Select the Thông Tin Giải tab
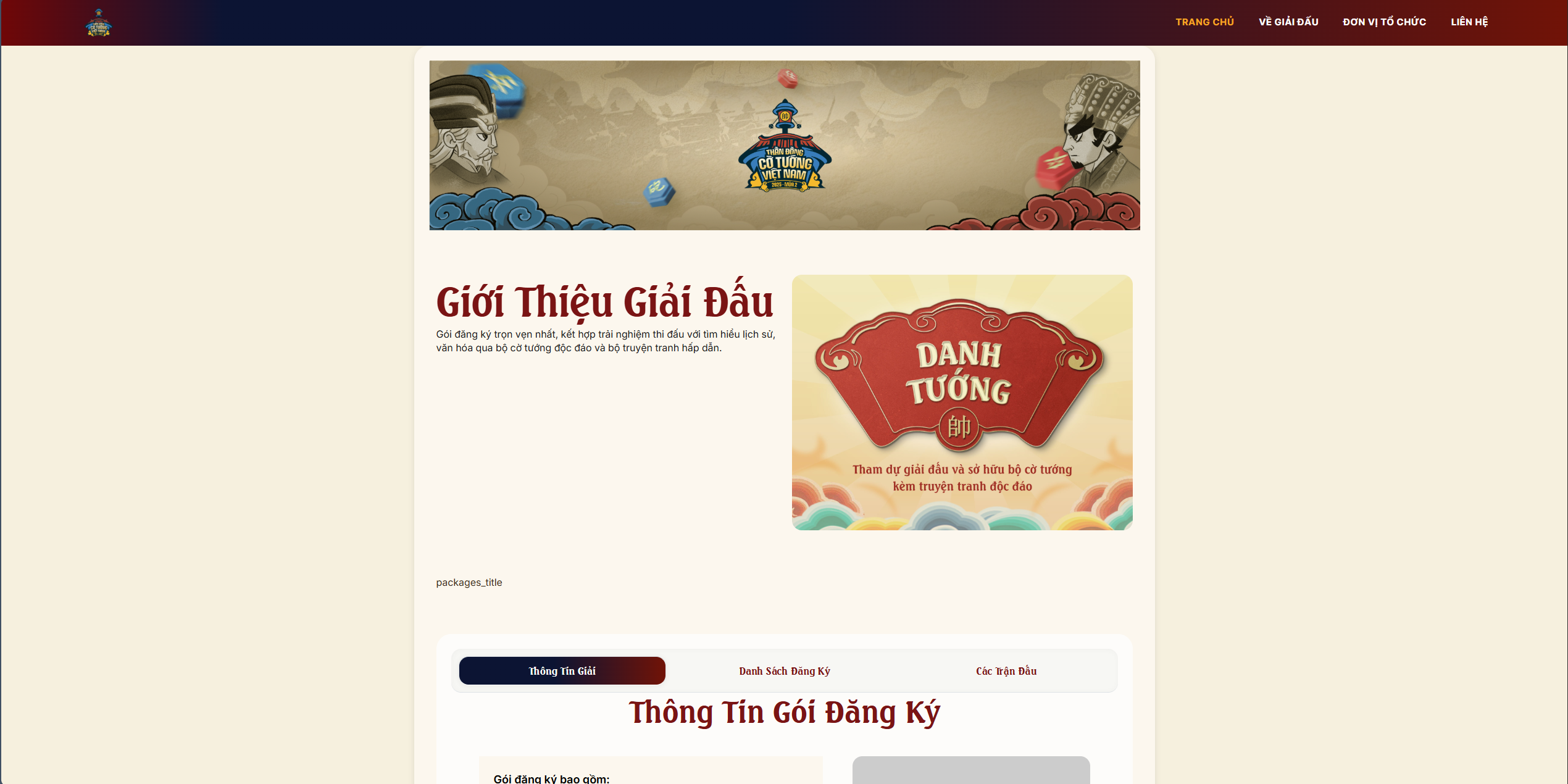This screenshot has height=784, width=1568. [x=562, y=671]
